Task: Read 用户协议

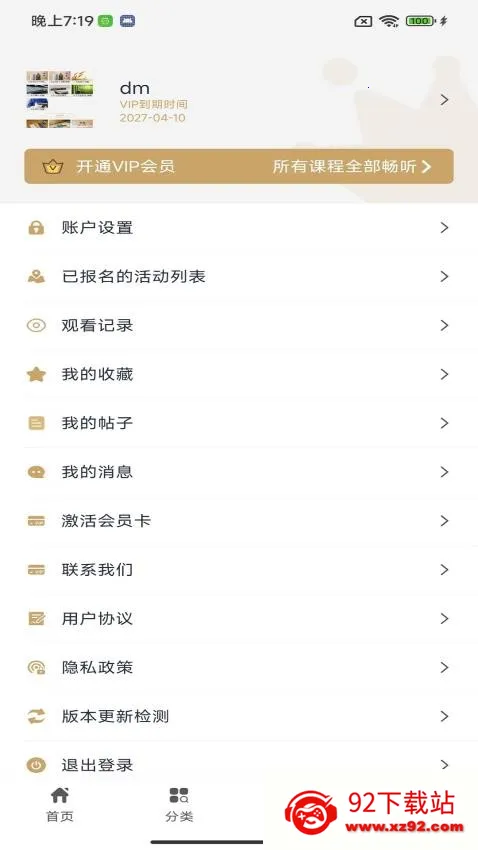Action: point(238,619)
